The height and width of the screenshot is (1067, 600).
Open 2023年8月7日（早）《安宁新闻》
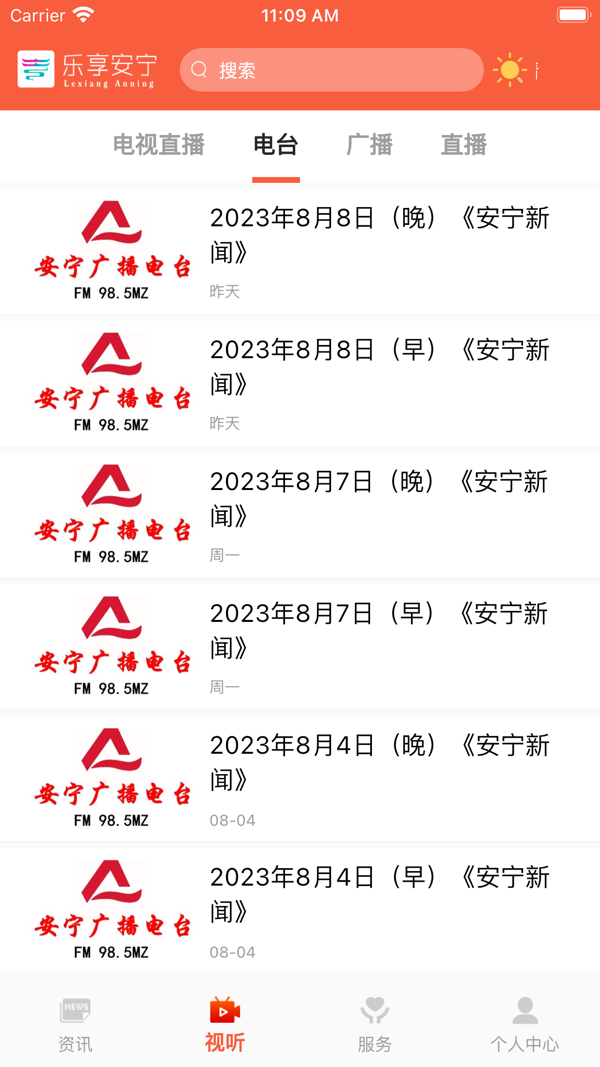pyautogui.click(x=379, y=630)
